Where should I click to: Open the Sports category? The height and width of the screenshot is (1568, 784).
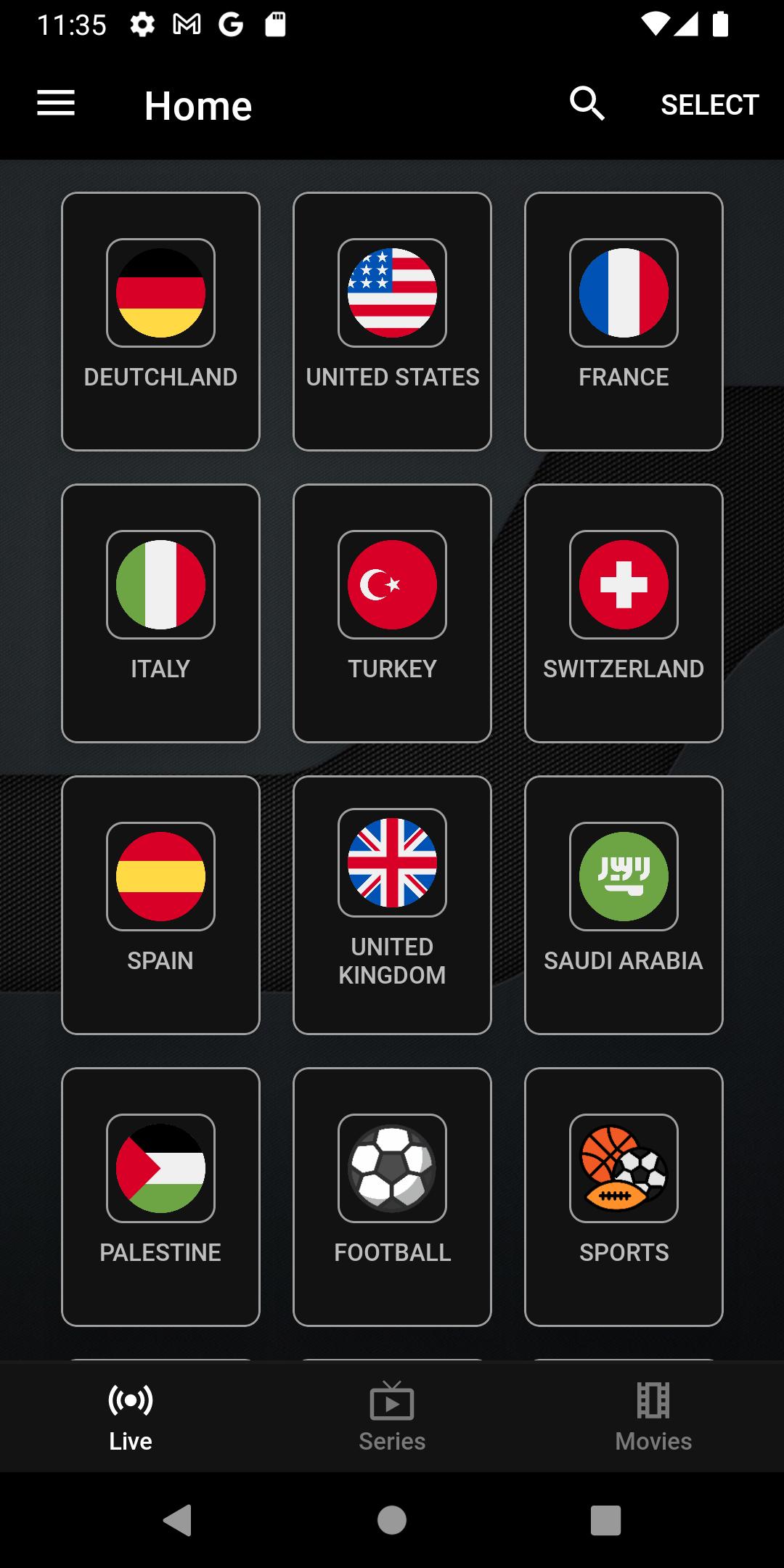[x=624, y=1197]
